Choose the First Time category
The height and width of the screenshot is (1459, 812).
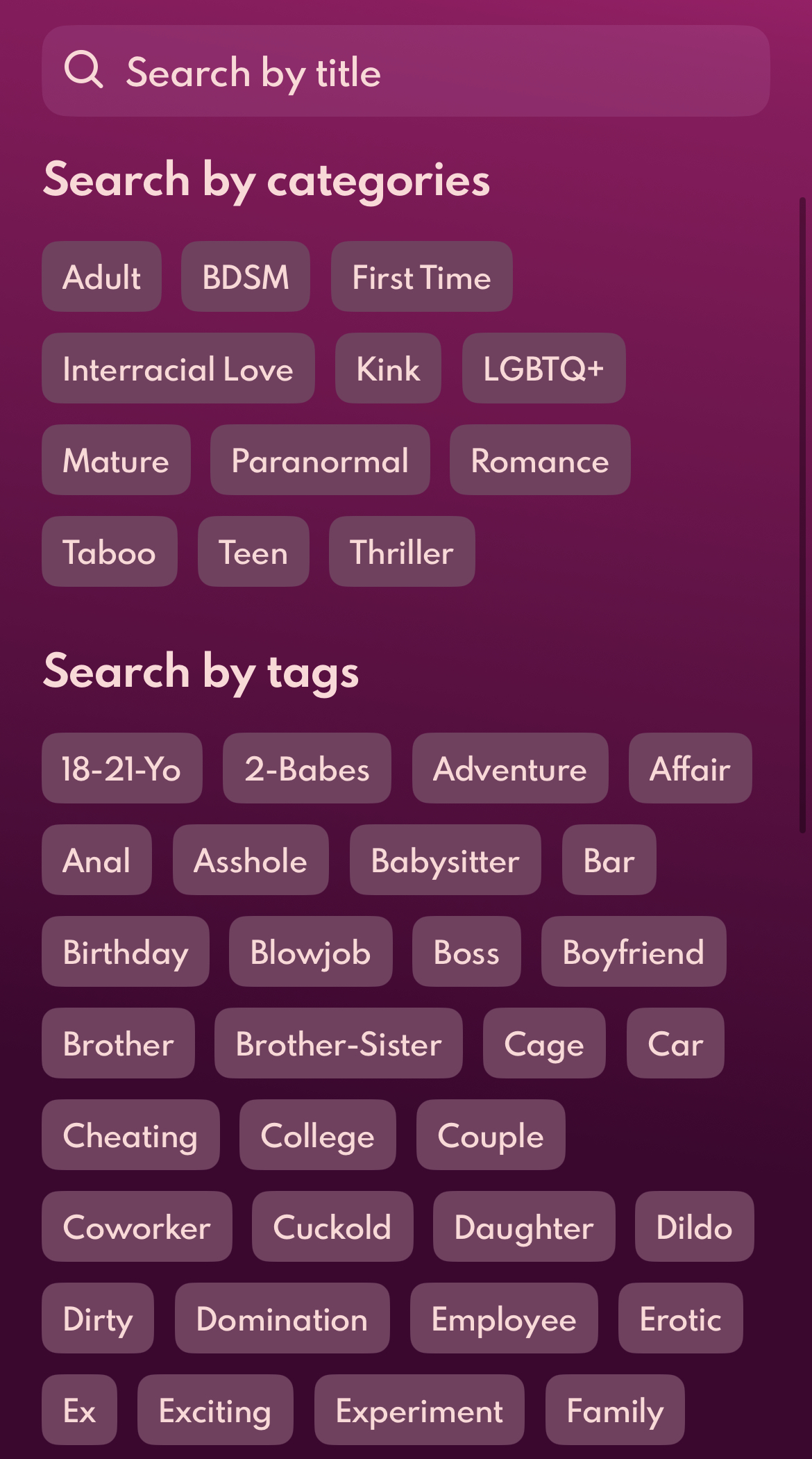(422, 276)
